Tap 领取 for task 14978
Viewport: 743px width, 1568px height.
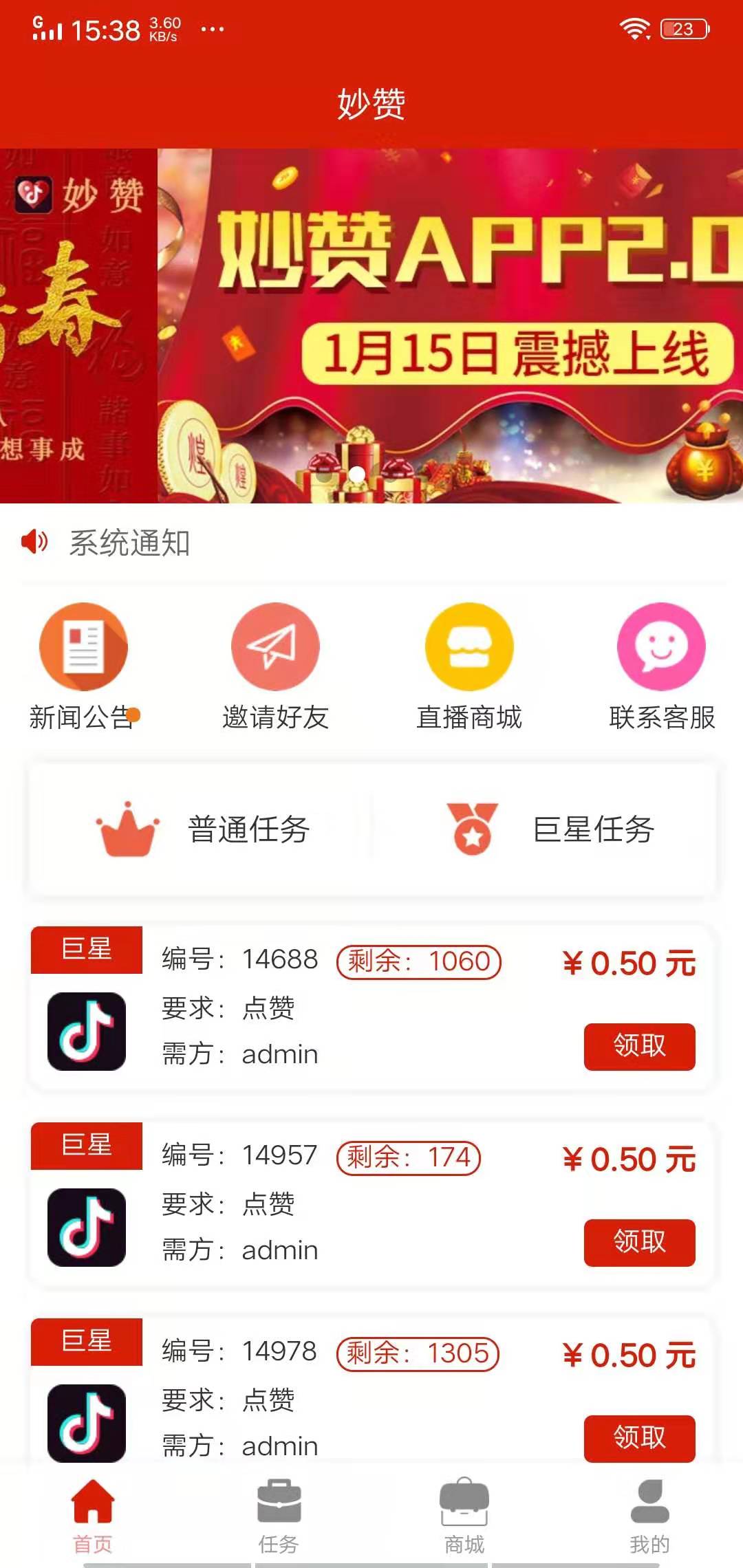[x=638, y=1439]
